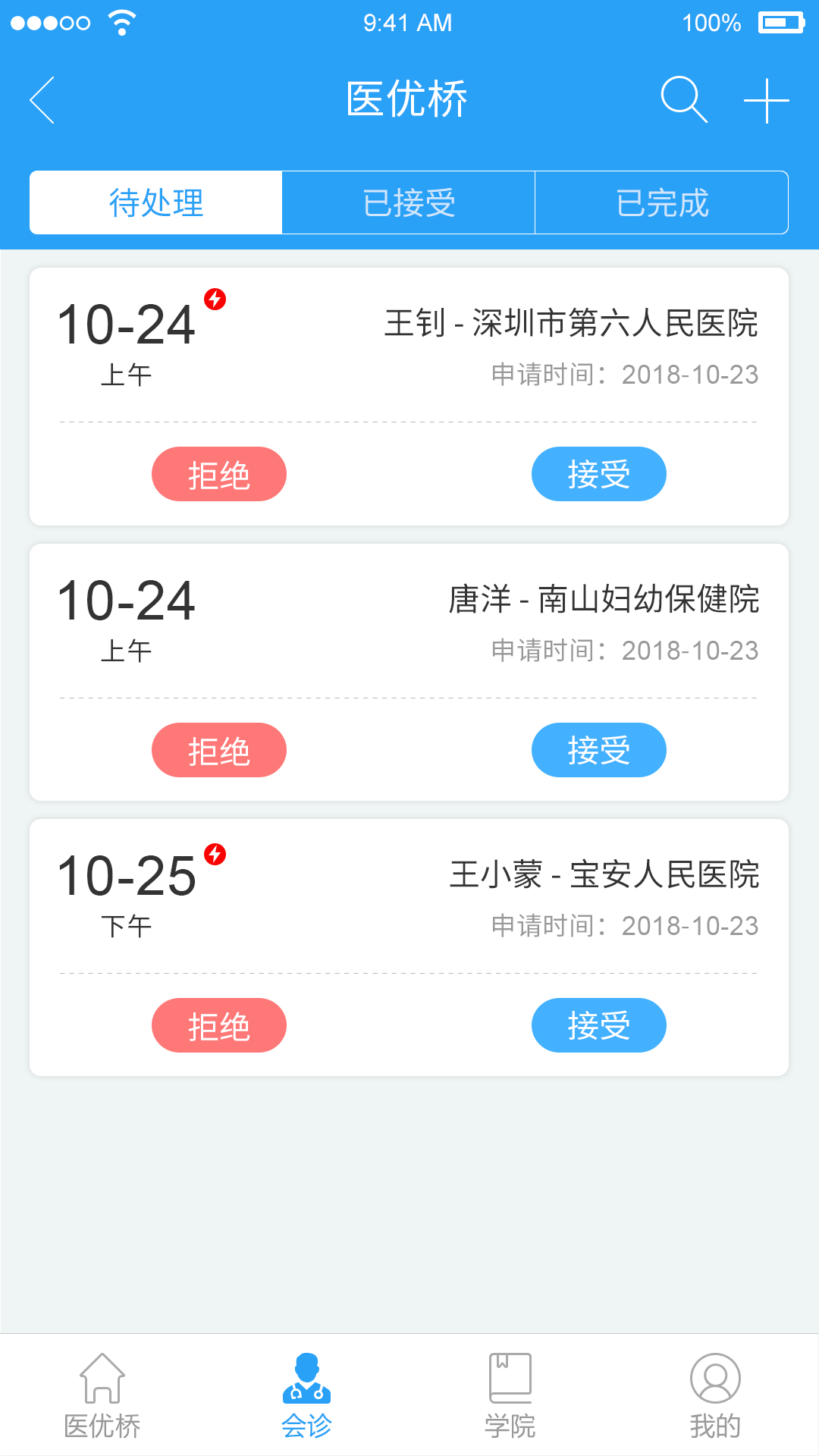Accept the 王钊 consultation by tapping 接受
This screenshot has height=1456, width=819.
click(598, 473)
